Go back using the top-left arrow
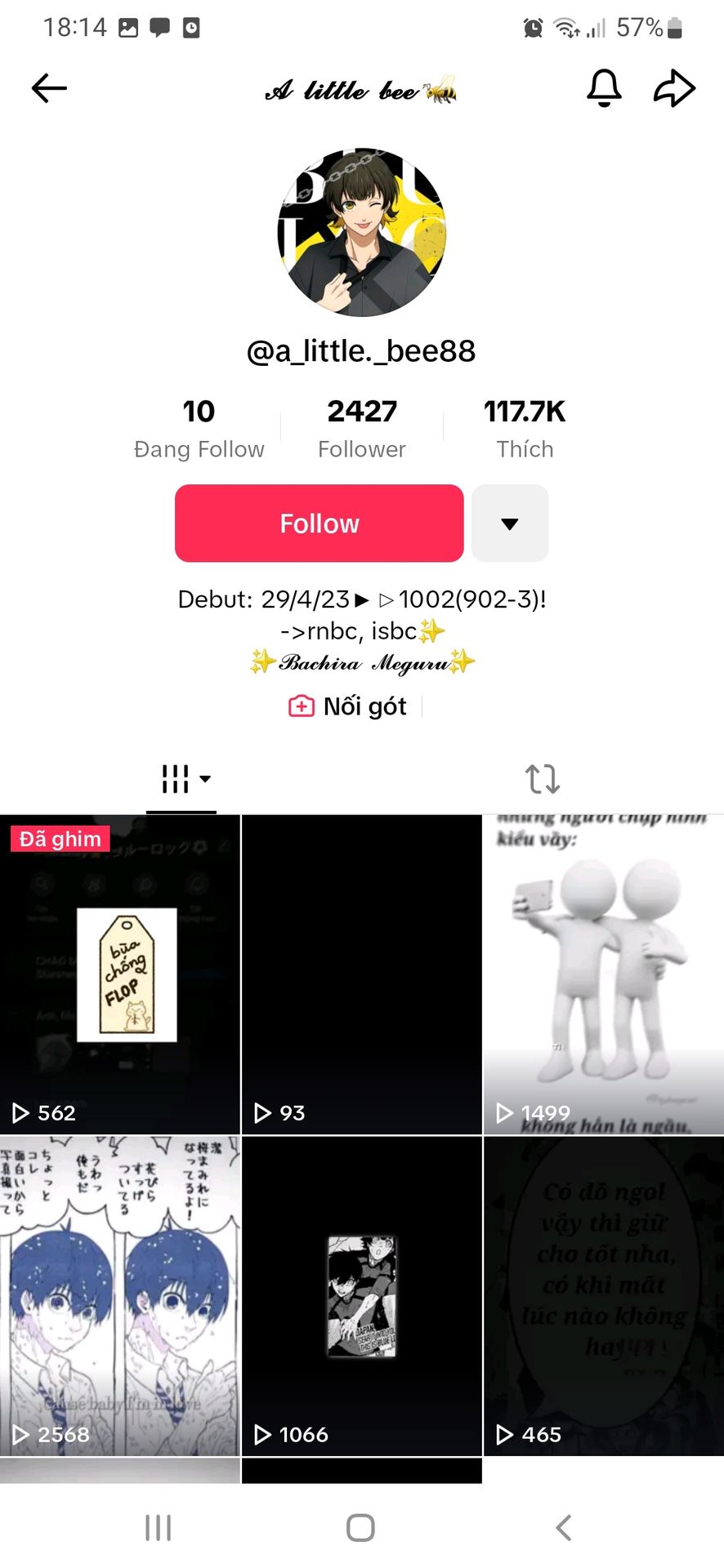The height and width of the screenshot is (1568, 724). click(x=49, y=88)
